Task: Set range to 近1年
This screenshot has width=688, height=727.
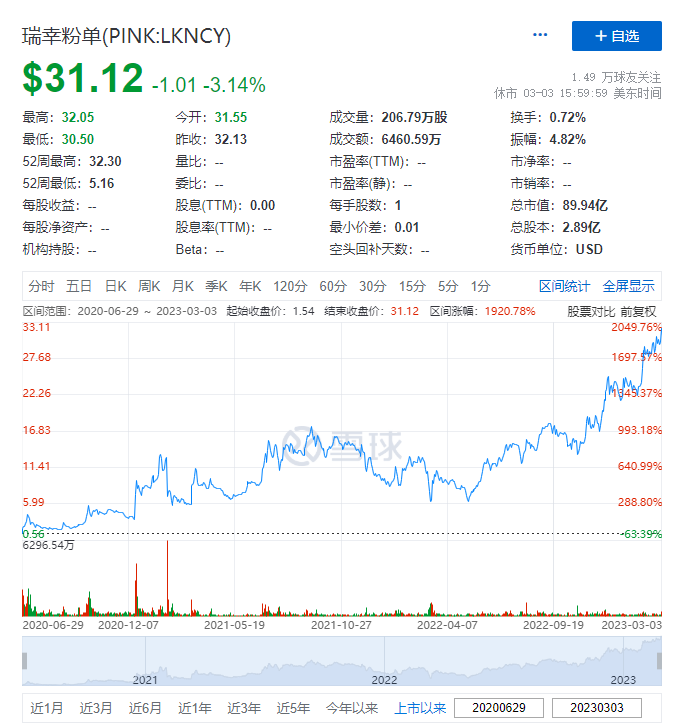Action: (x=195, y=708)
